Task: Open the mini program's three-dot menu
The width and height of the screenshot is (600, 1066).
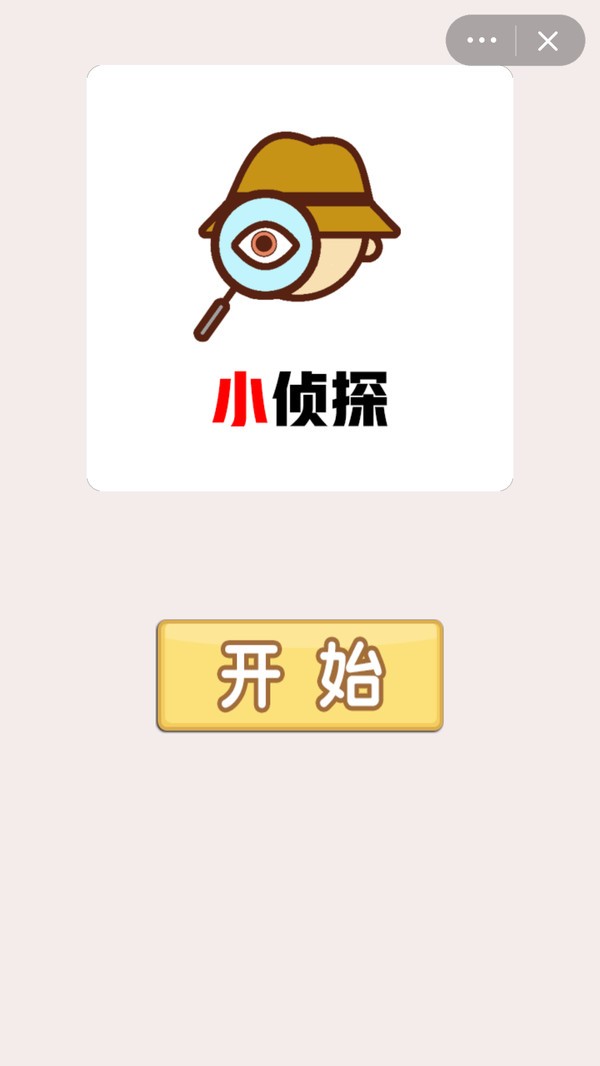Action: [482, 41]
